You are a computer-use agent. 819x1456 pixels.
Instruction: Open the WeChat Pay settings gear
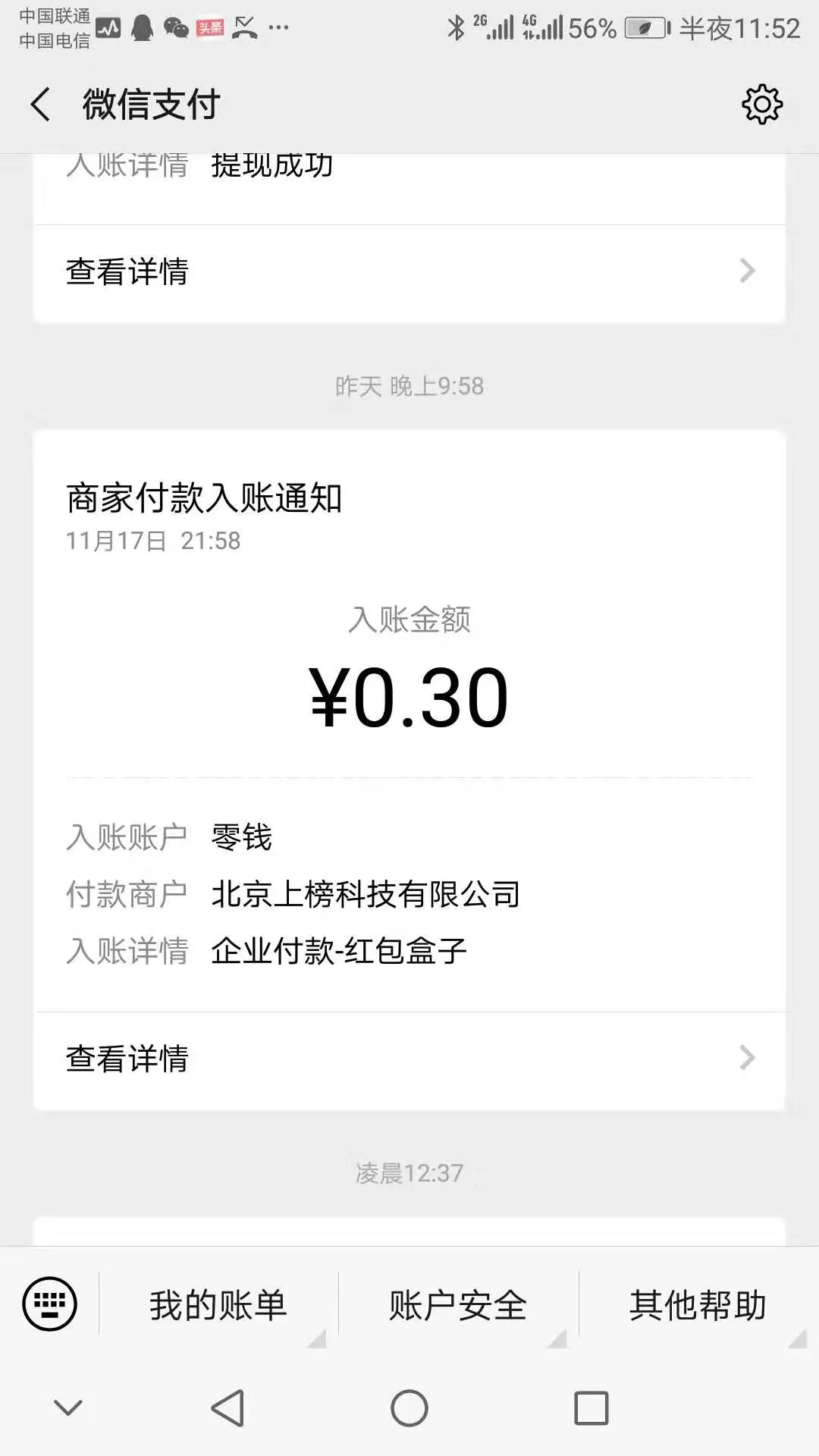pos(762,105)
